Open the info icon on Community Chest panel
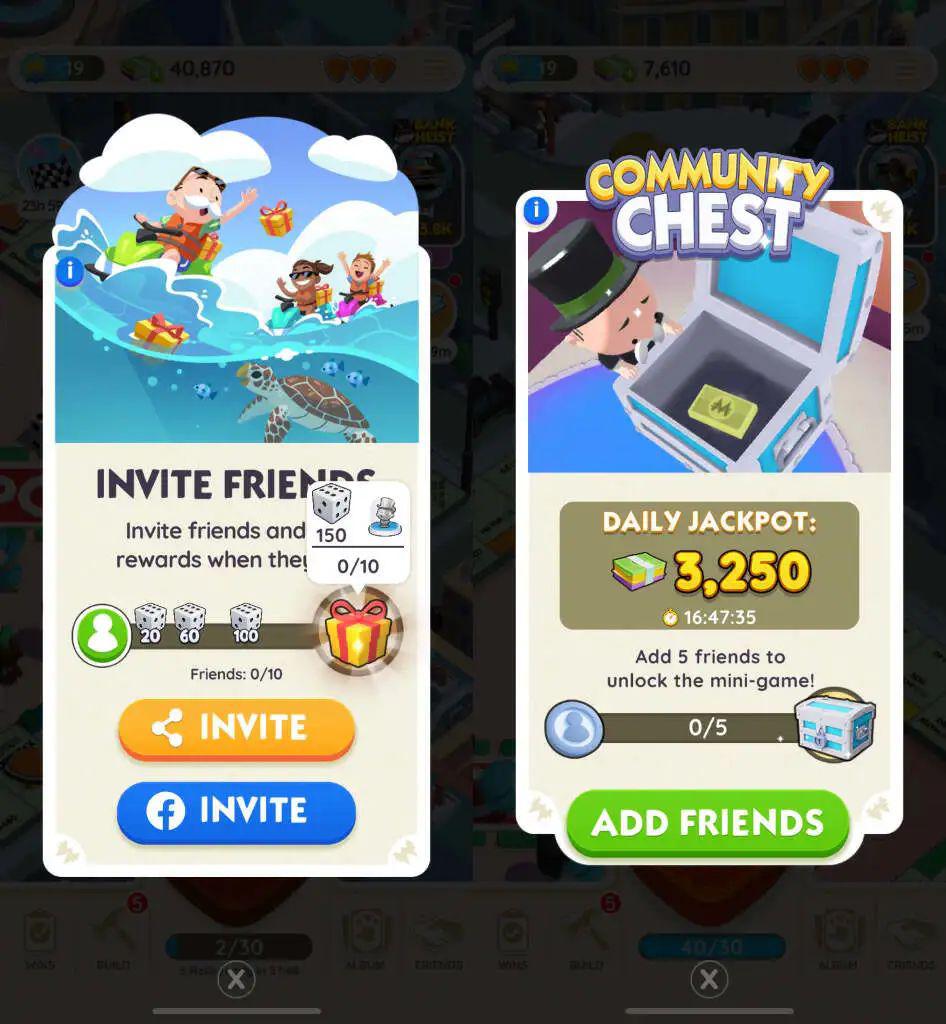The height and width of the screenshot is (1024, 946). point(536,211)
